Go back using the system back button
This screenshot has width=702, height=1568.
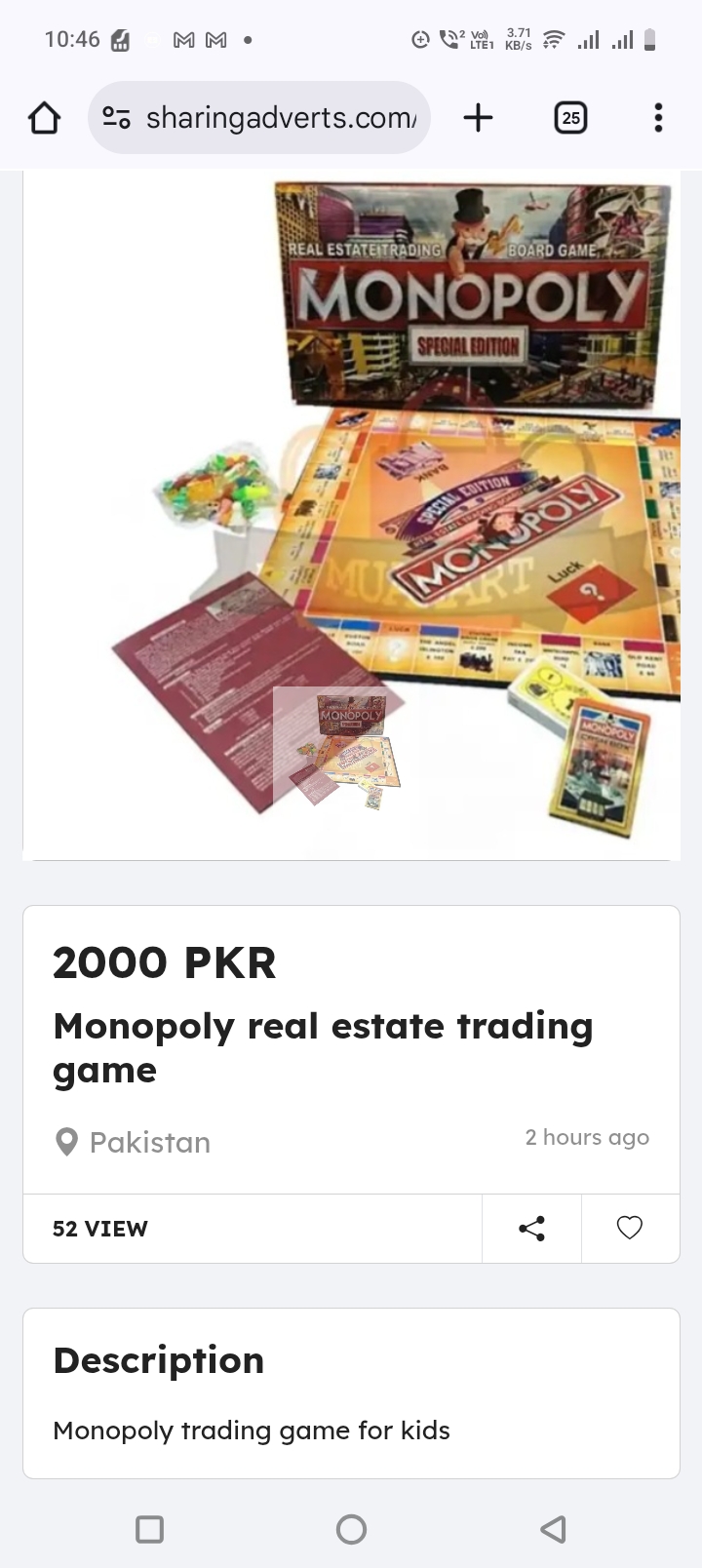tap(553, 1529)
